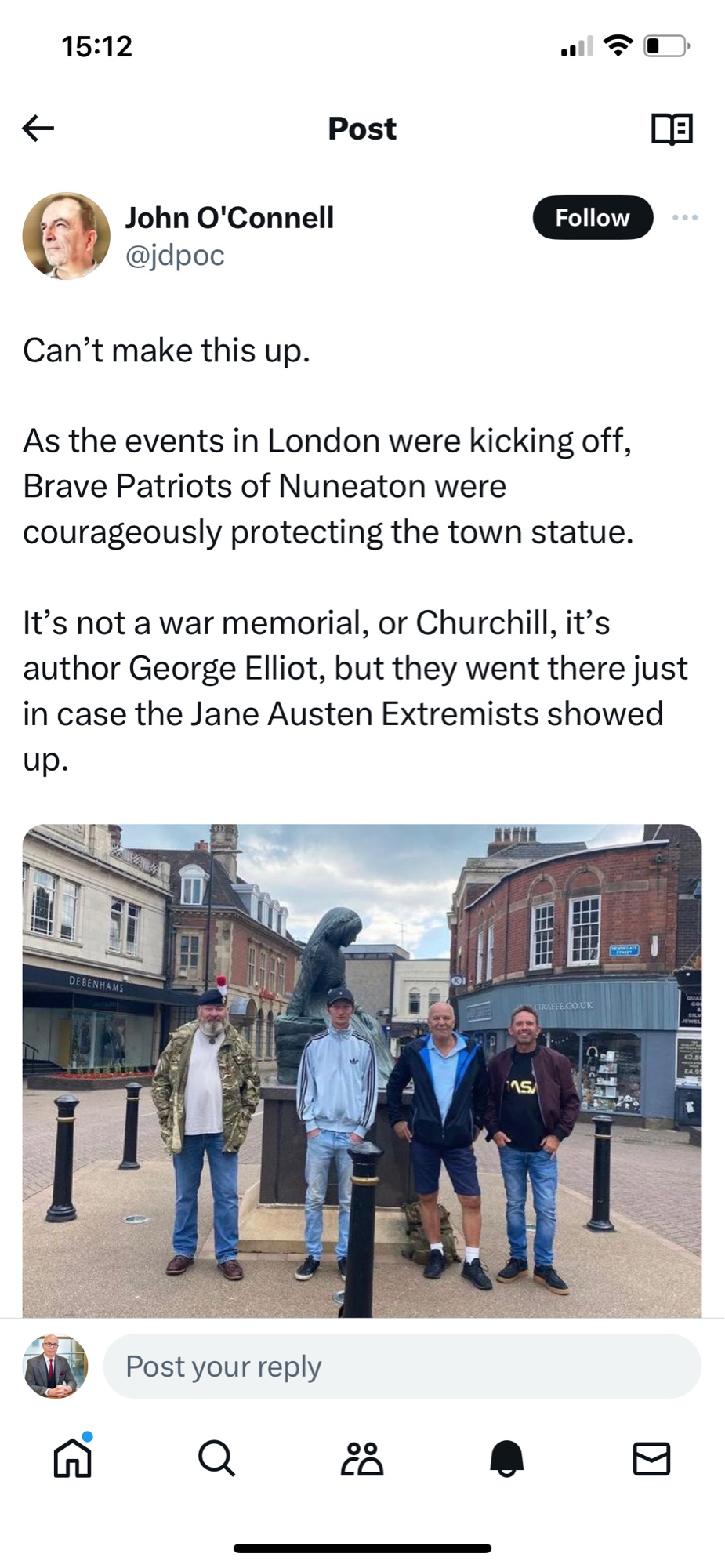Open the post's three-dot overflow menu
Screen dimensions: 725x1568
coord(685,217)
